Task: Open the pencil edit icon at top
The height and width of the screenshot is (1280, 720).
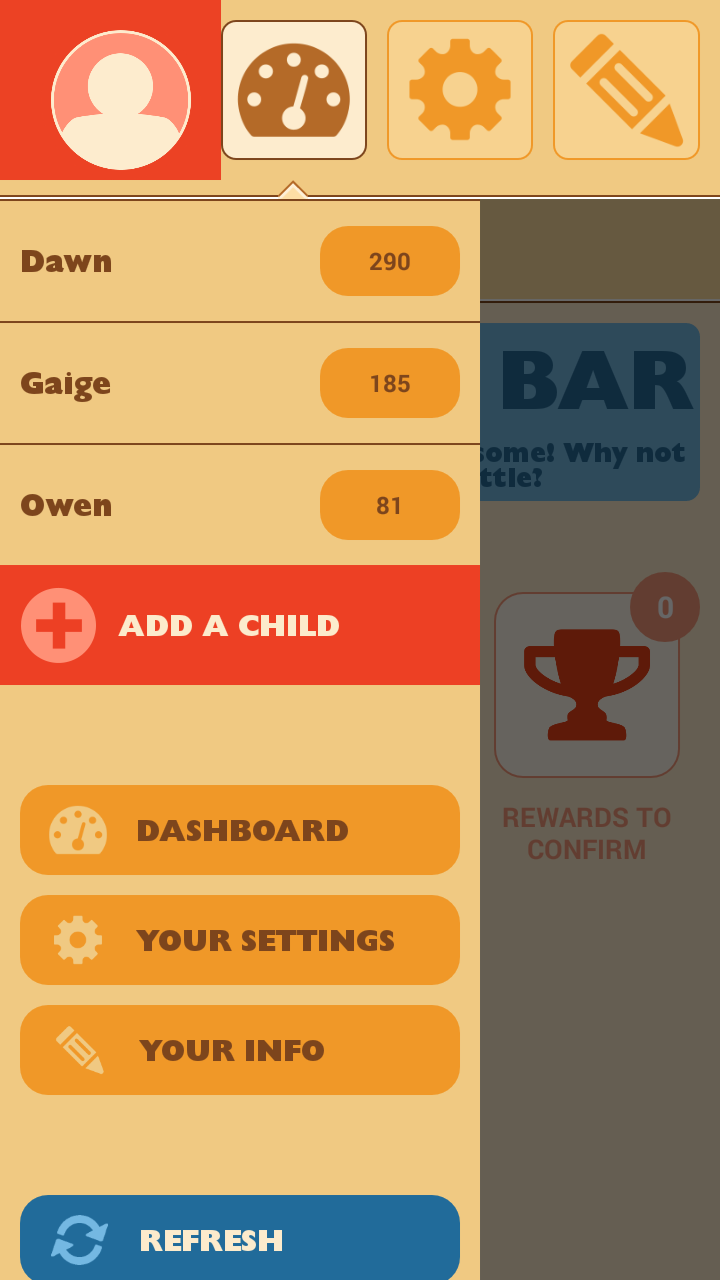Action: click(x=626, y=90)
